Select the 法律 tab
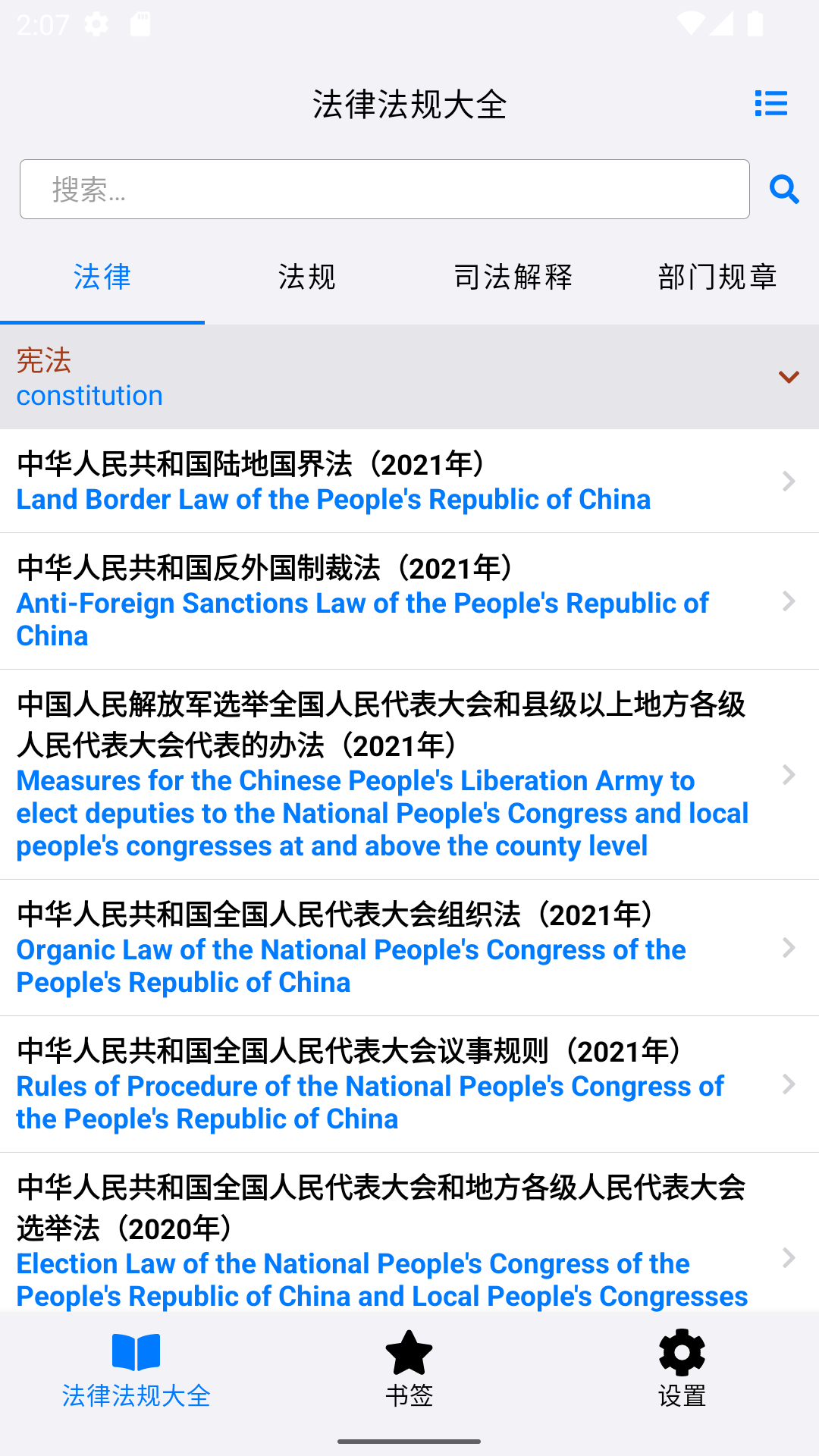The width and height of the screenshot is (819, 1456). click(102, 277)
